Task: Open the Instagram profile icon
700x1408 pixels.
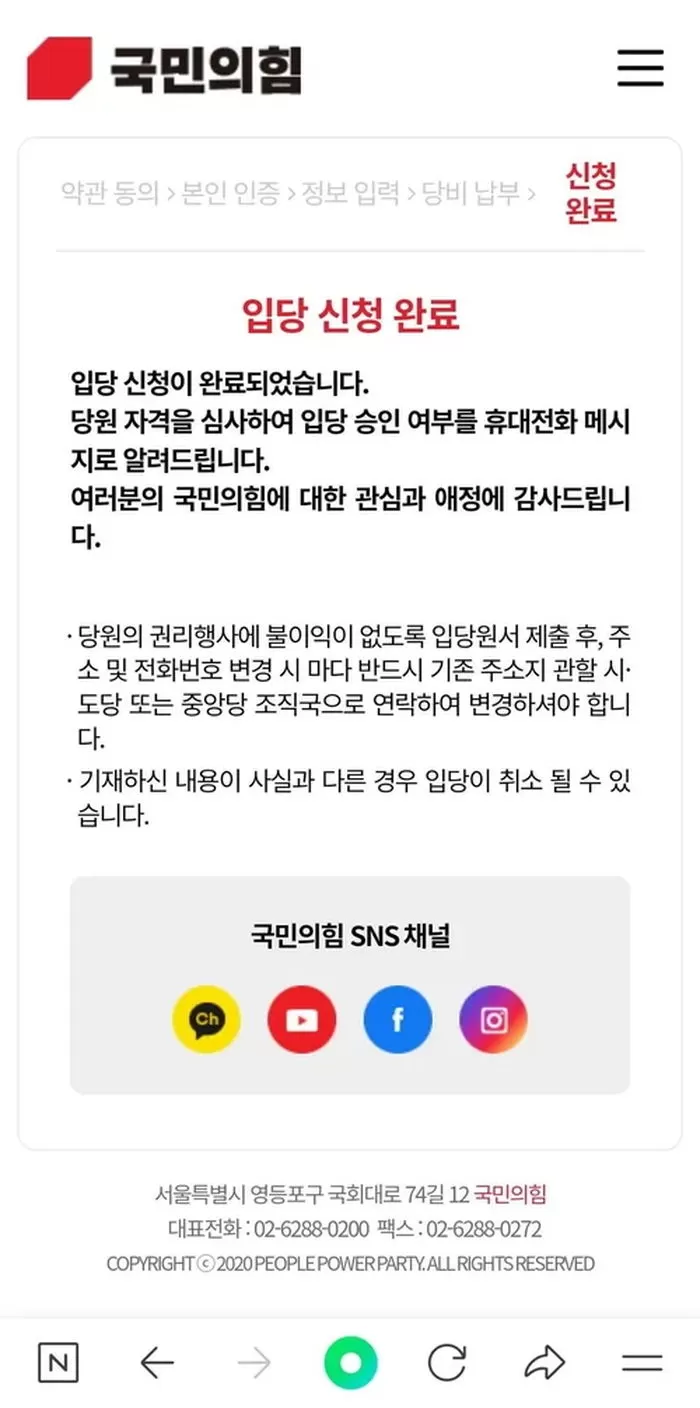Action: [493, 1019]
